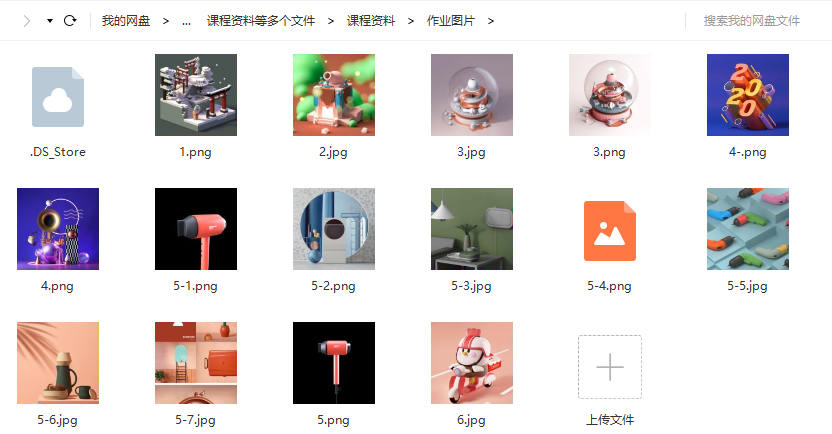
Task: Select the 4-.png file
Action: click(747, 95)
